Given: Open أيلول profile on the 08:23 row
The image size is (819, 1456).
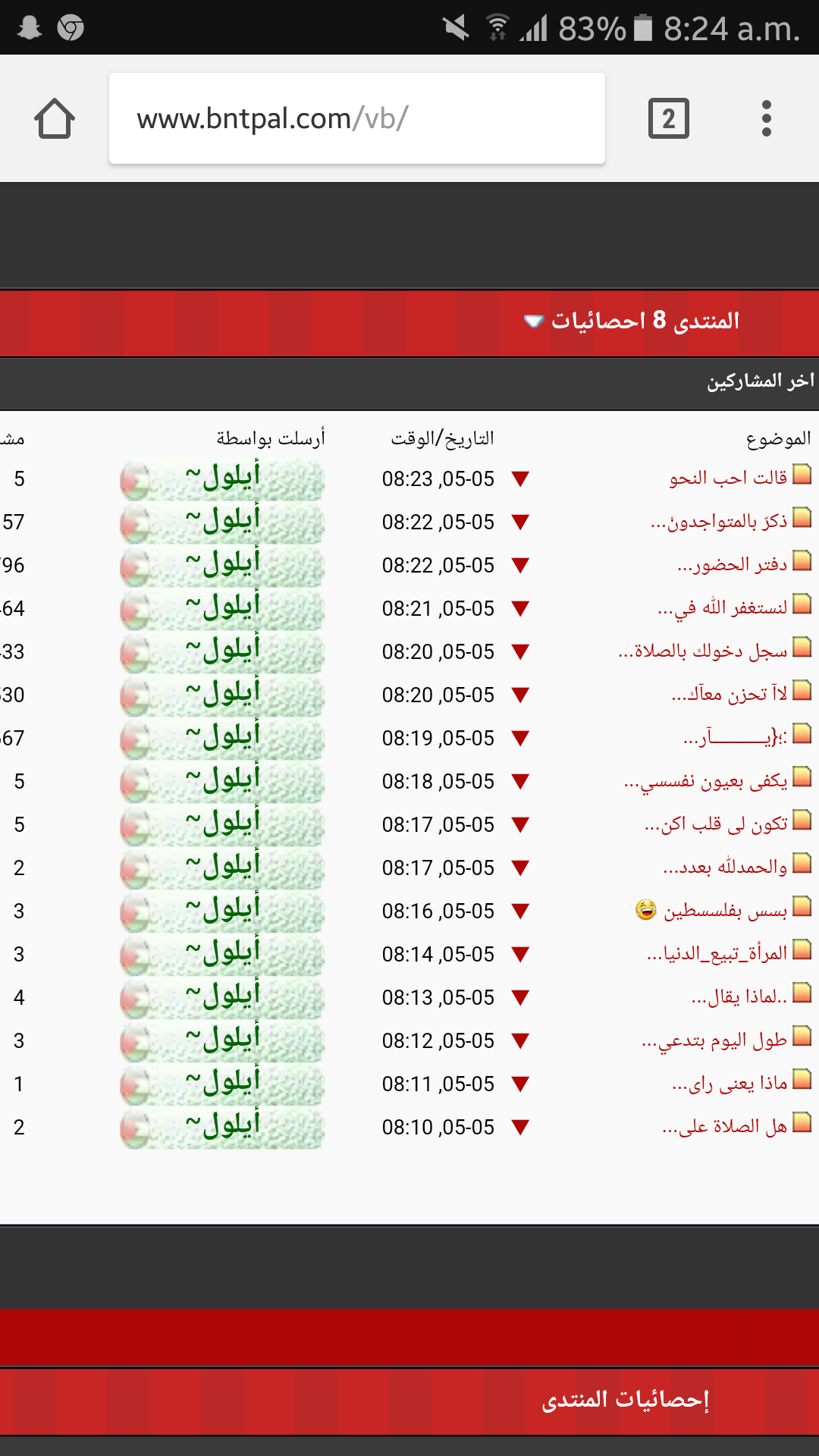Looking at the screenshot, I should point(222,479).
